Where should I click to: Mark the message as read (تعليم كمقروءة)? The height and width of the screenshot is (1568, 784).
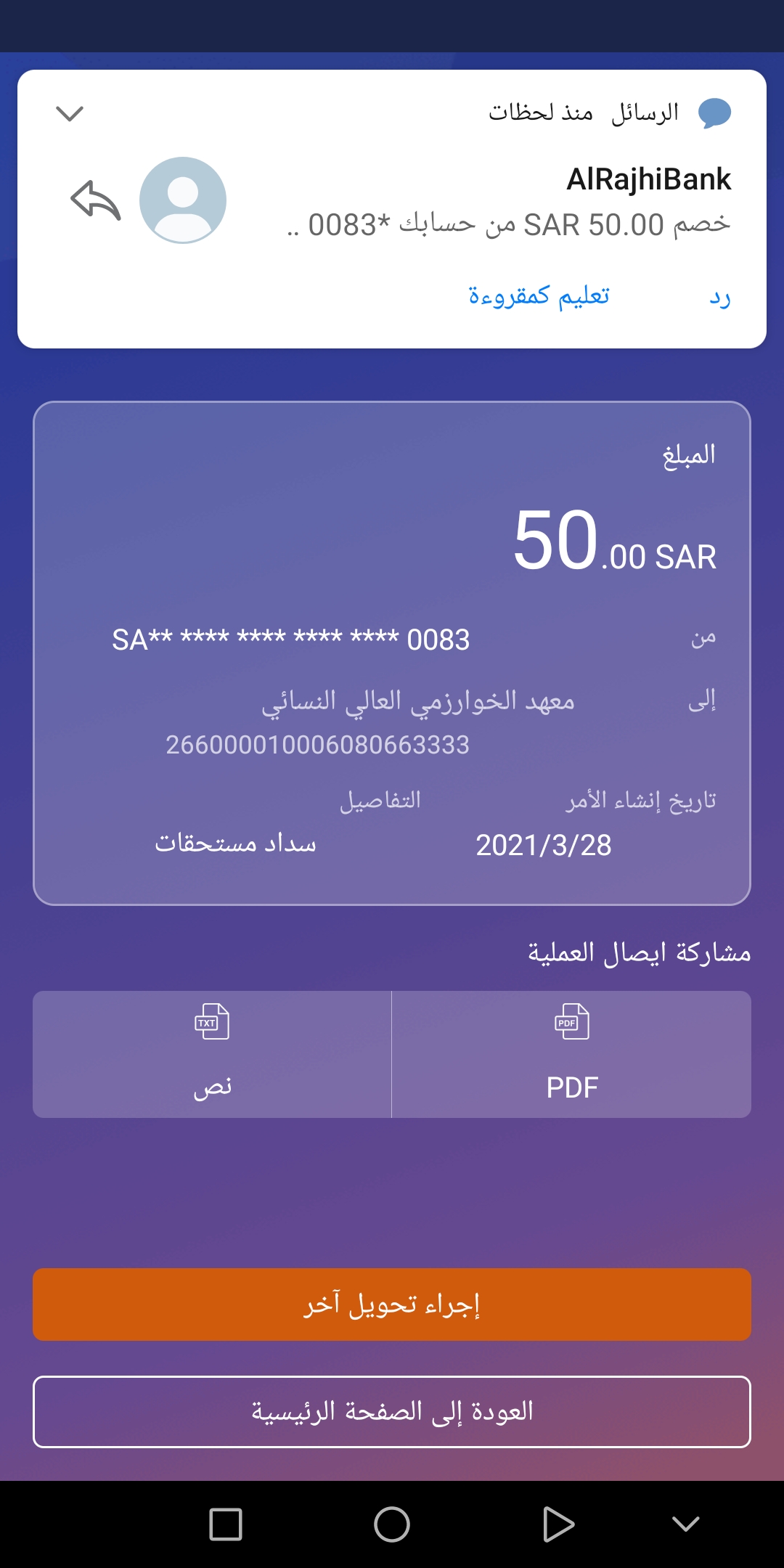click(539, 297)
